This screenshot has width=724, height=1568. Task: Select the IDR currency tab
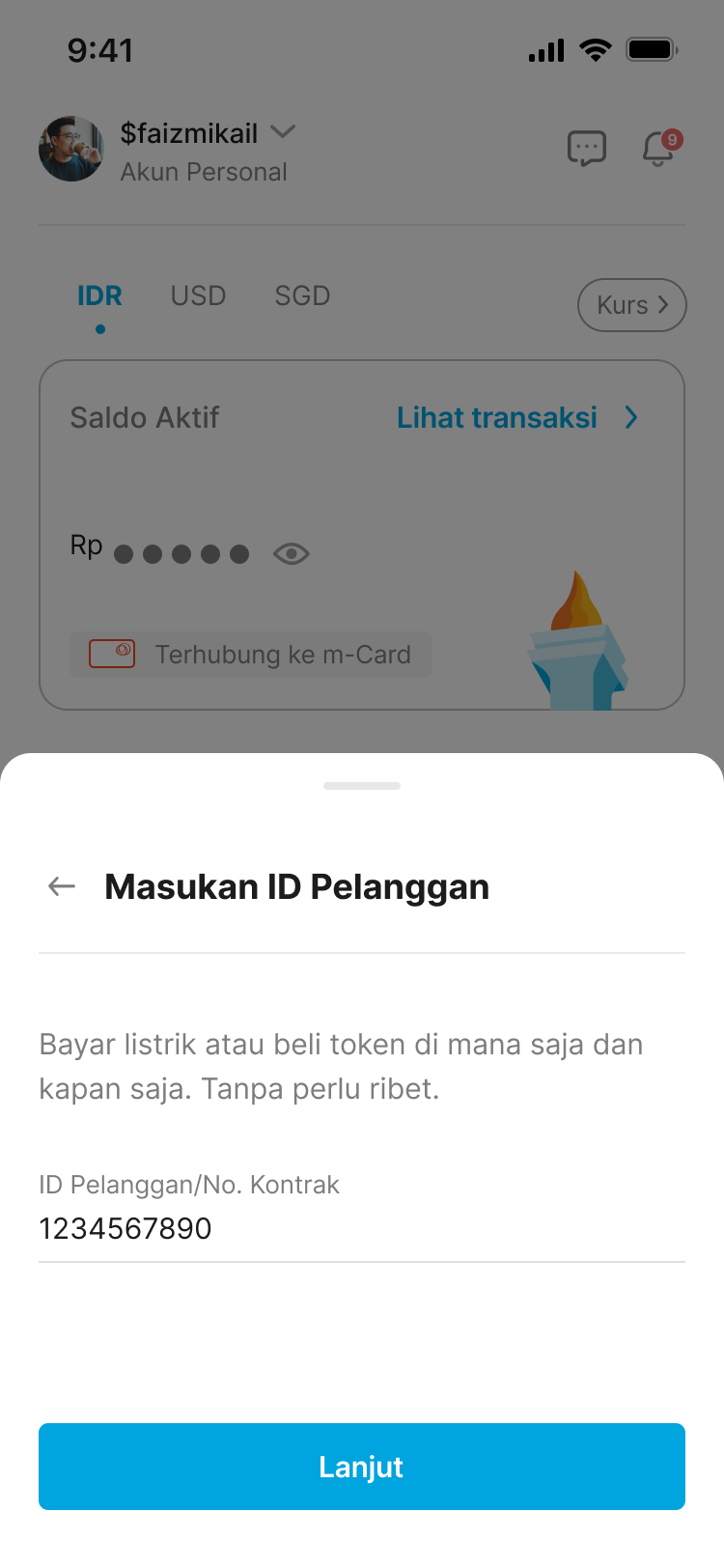pyautogui.click(x=99, y=295)
